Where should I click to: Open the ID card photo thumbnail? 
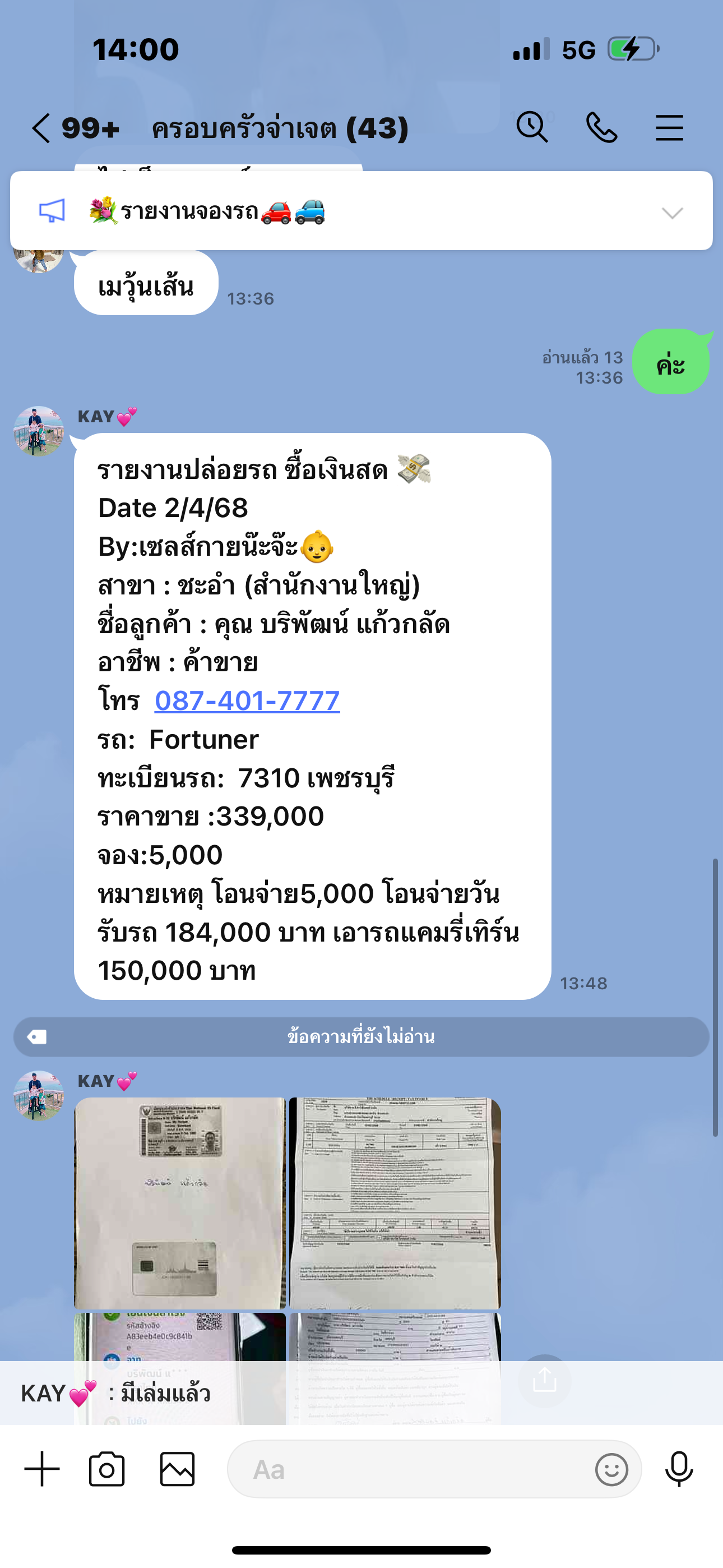(x=179, y=1203)
